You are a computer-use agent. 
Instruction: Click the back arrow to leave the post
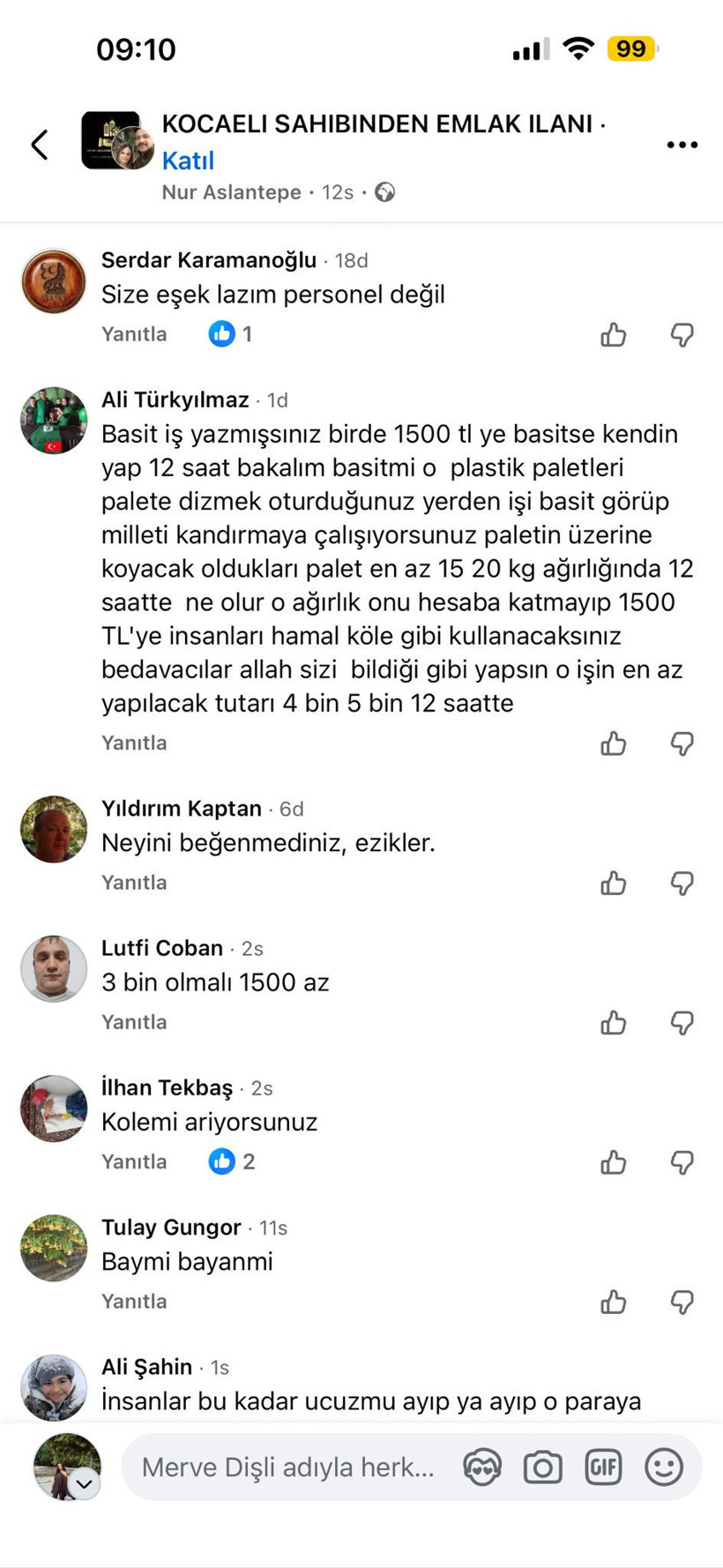click(39, 144)
